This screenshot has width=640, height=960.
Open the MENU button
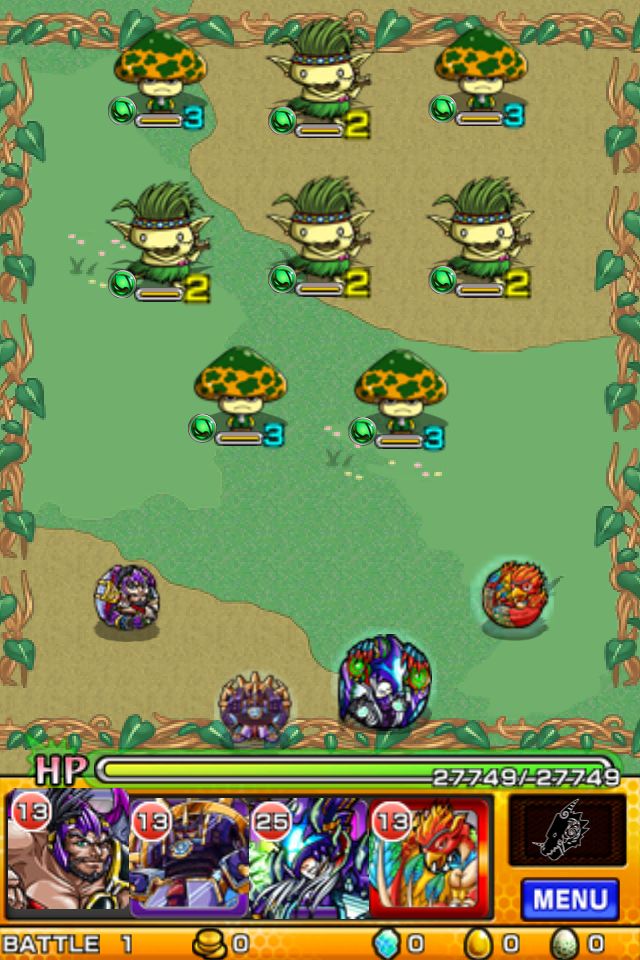click(570, 898)
